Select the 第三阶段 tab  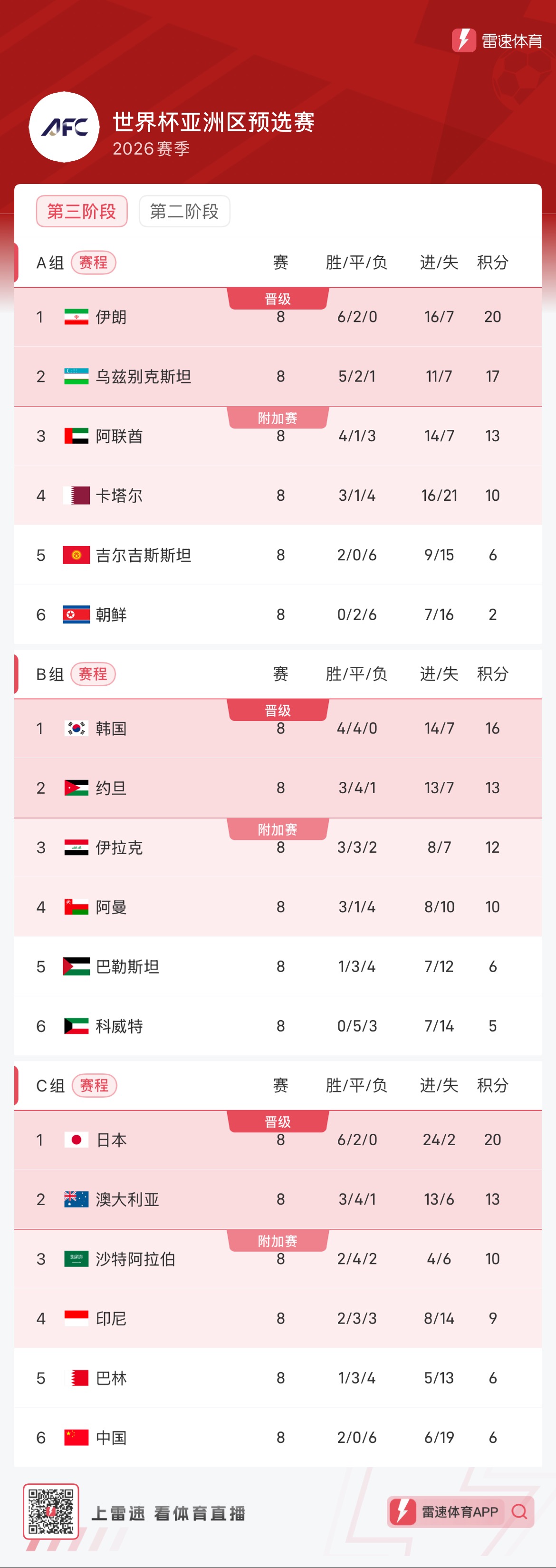[x=82, y=211]
